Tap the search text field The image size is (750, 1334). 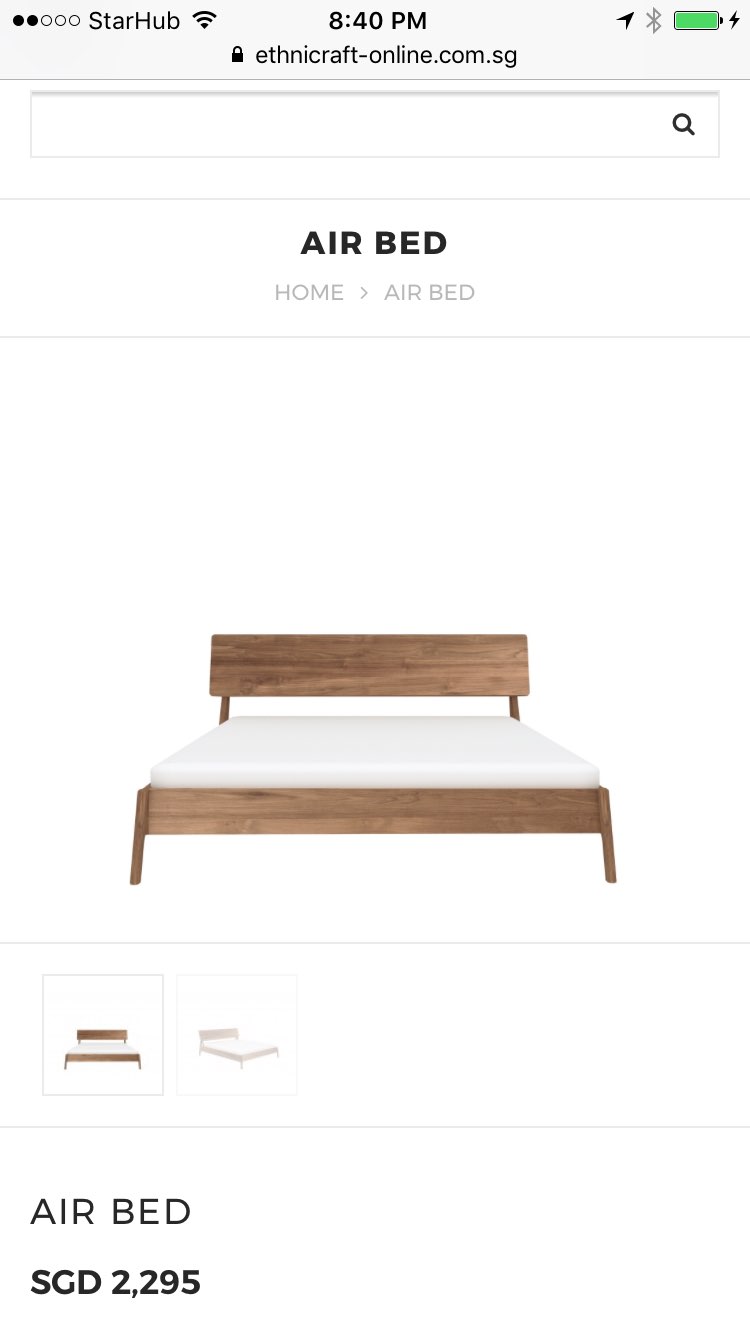(x=340, y=125)
